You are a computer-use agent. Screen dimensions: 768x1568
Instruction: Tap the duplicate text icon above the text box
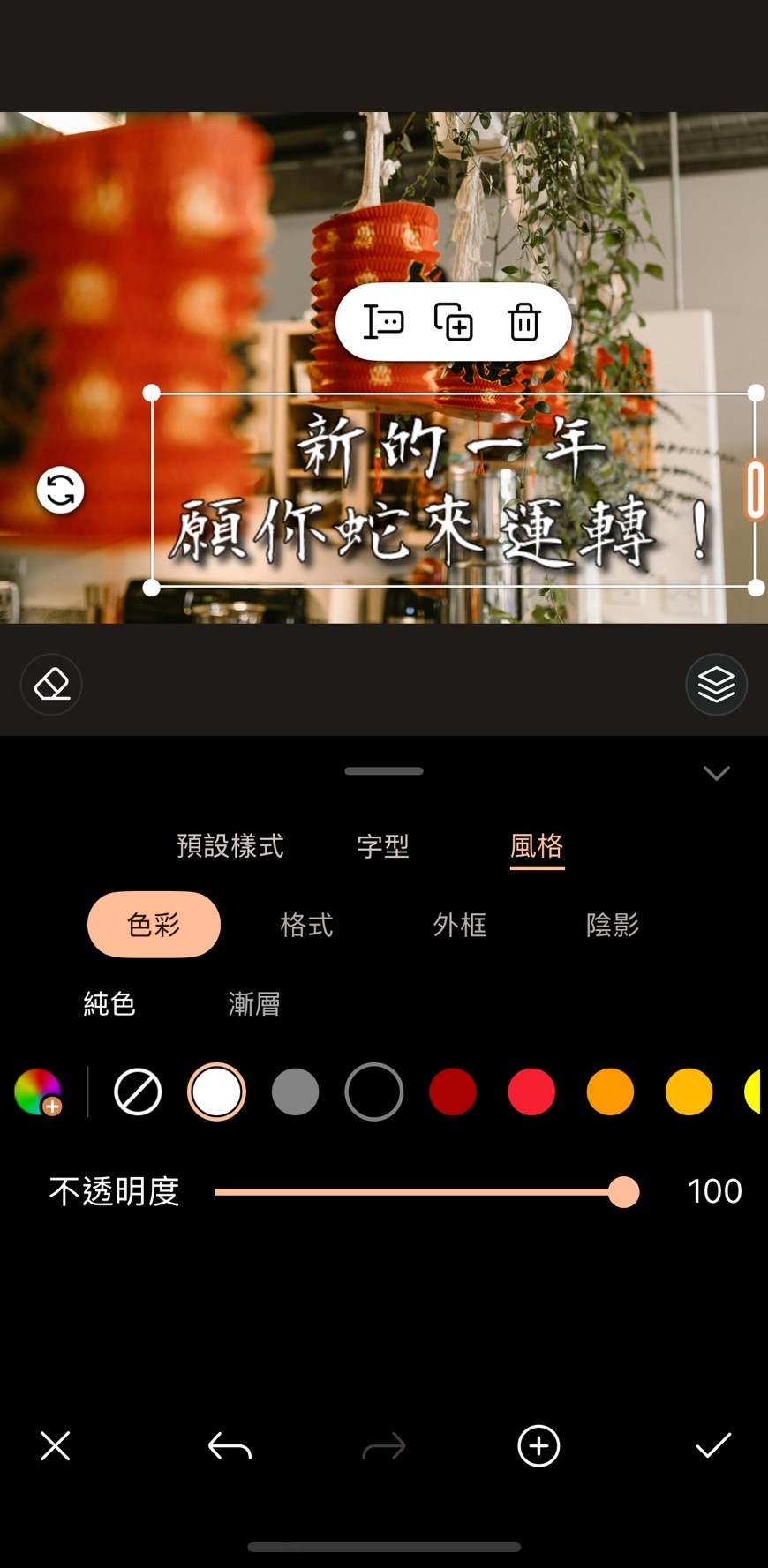click(453, 323)
